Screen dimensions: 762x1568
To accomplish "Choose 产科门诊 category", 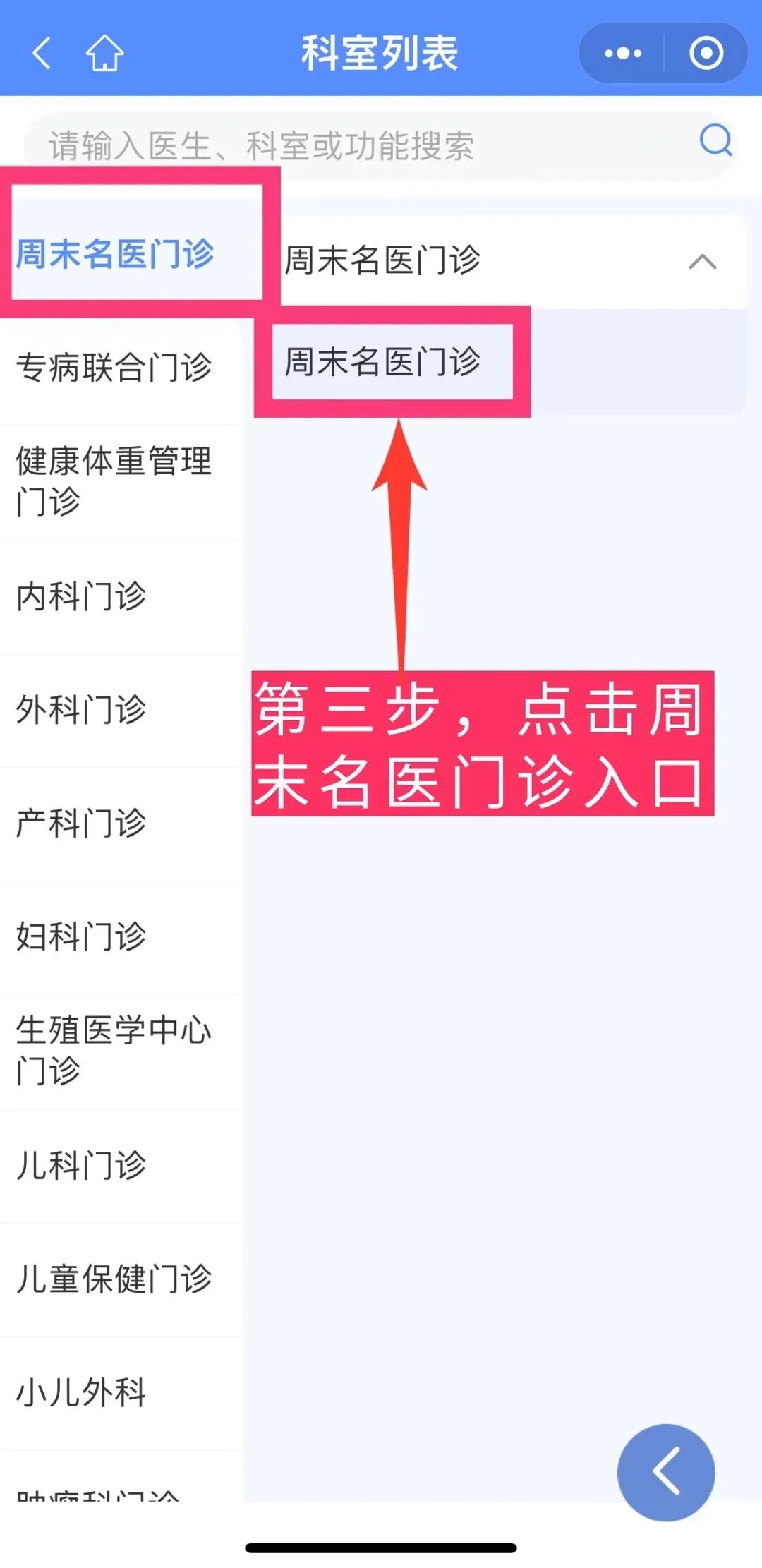I will pos(82,824).
